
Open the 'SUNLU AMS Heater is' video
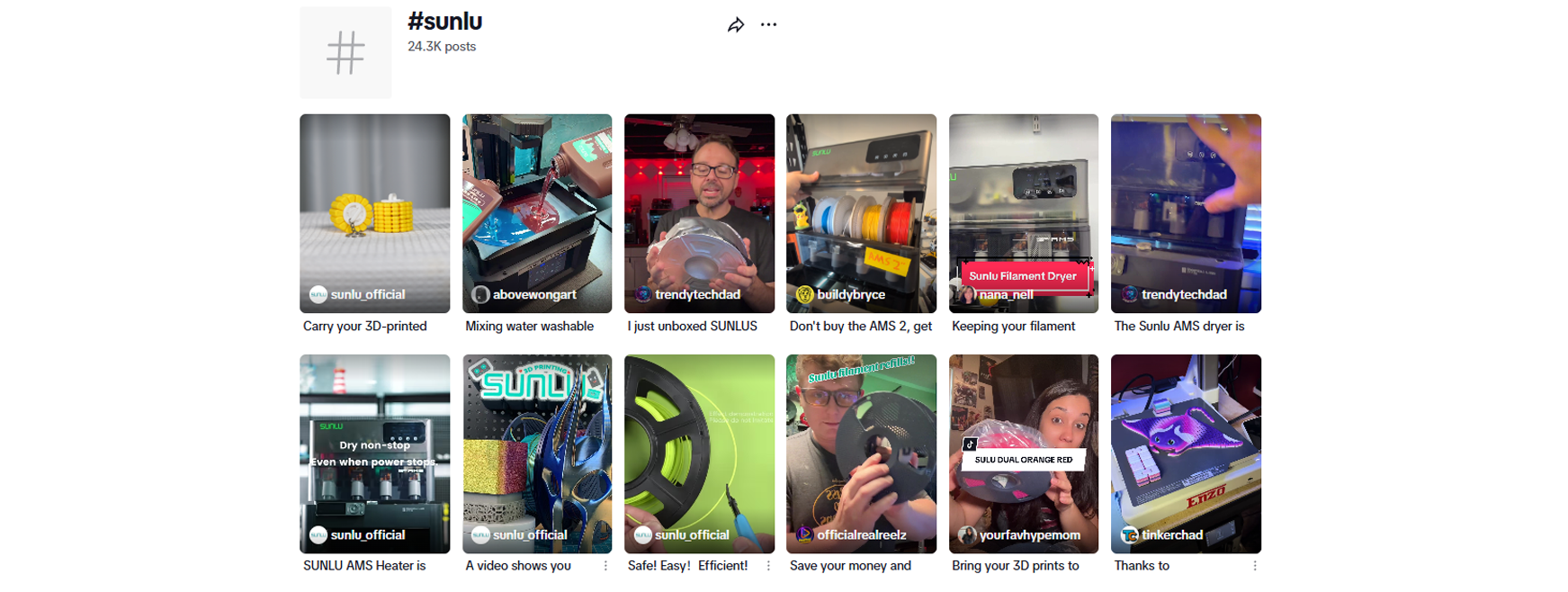374,453
